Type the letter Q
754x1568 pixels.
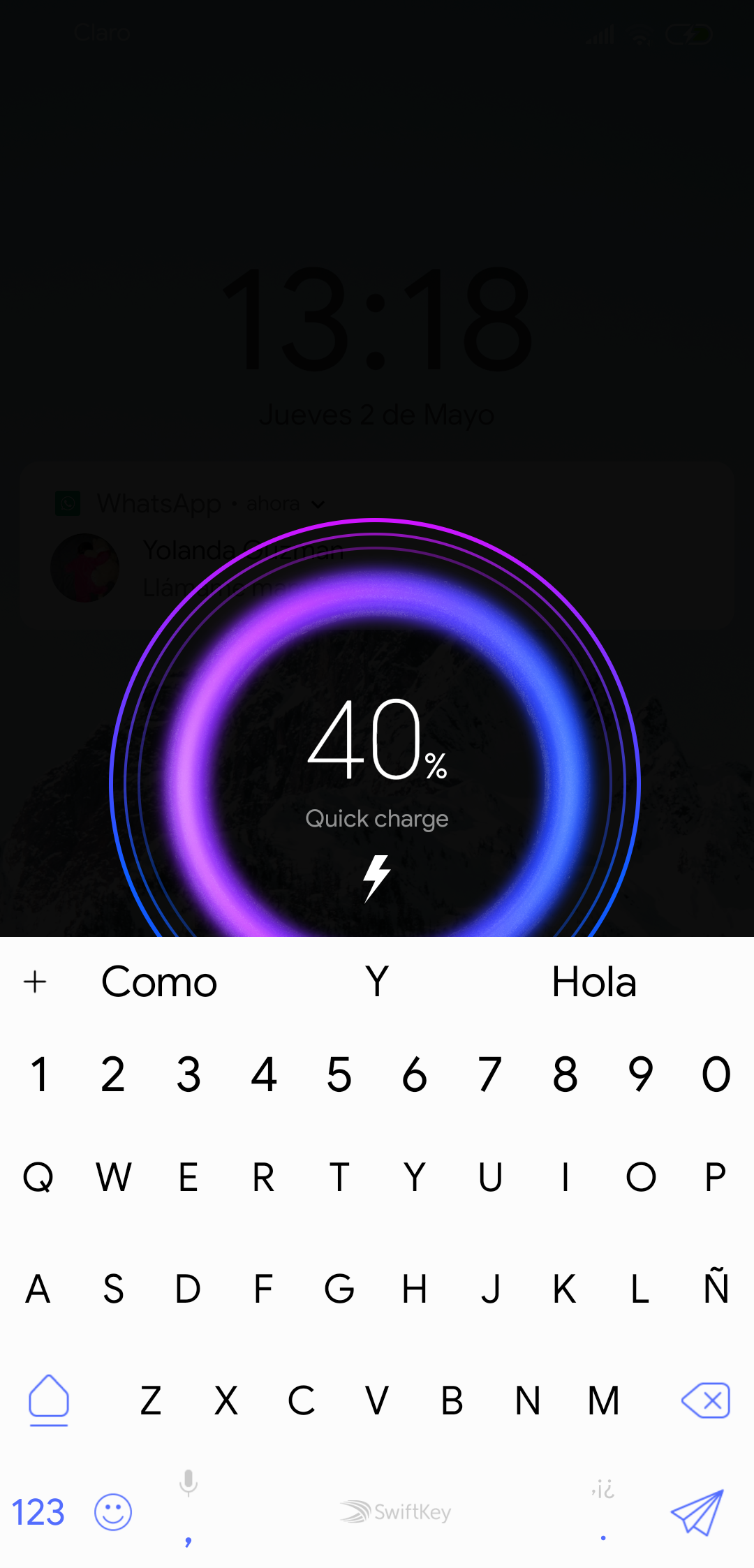pyautogui.click(x=38, y=1178)
